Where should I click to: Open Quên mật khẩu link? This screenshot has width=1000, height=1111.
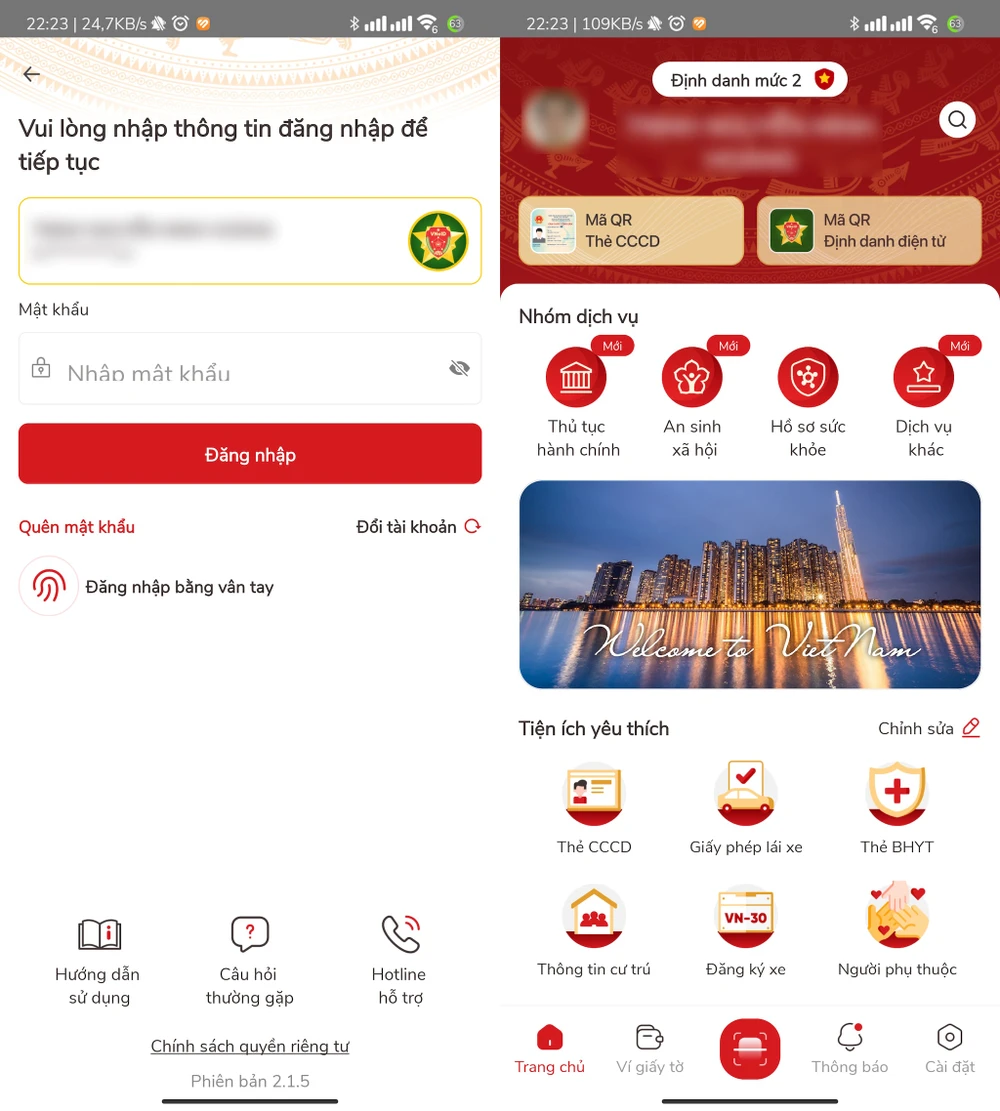[x=77, y=527]
